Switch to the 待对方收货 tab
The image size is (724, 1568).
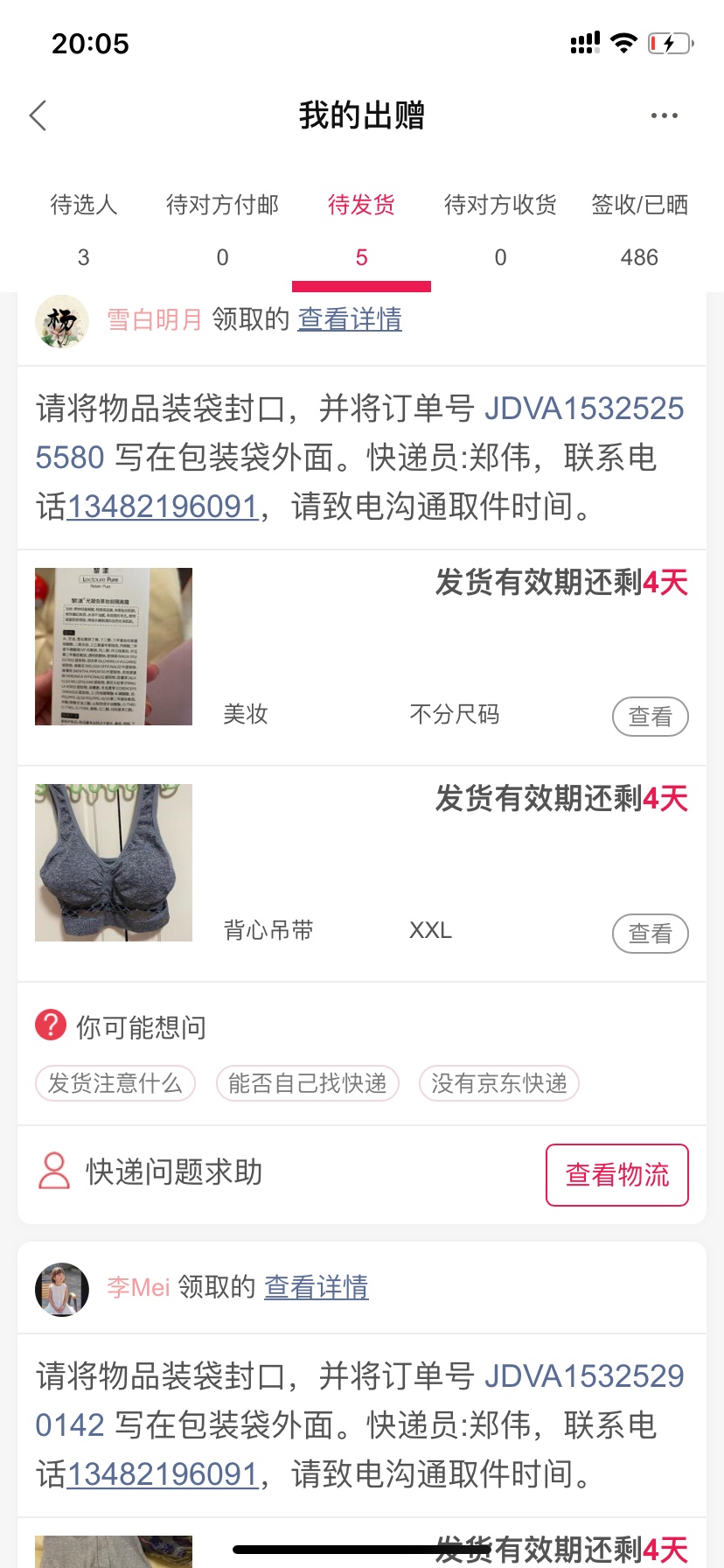coord(500,229)
